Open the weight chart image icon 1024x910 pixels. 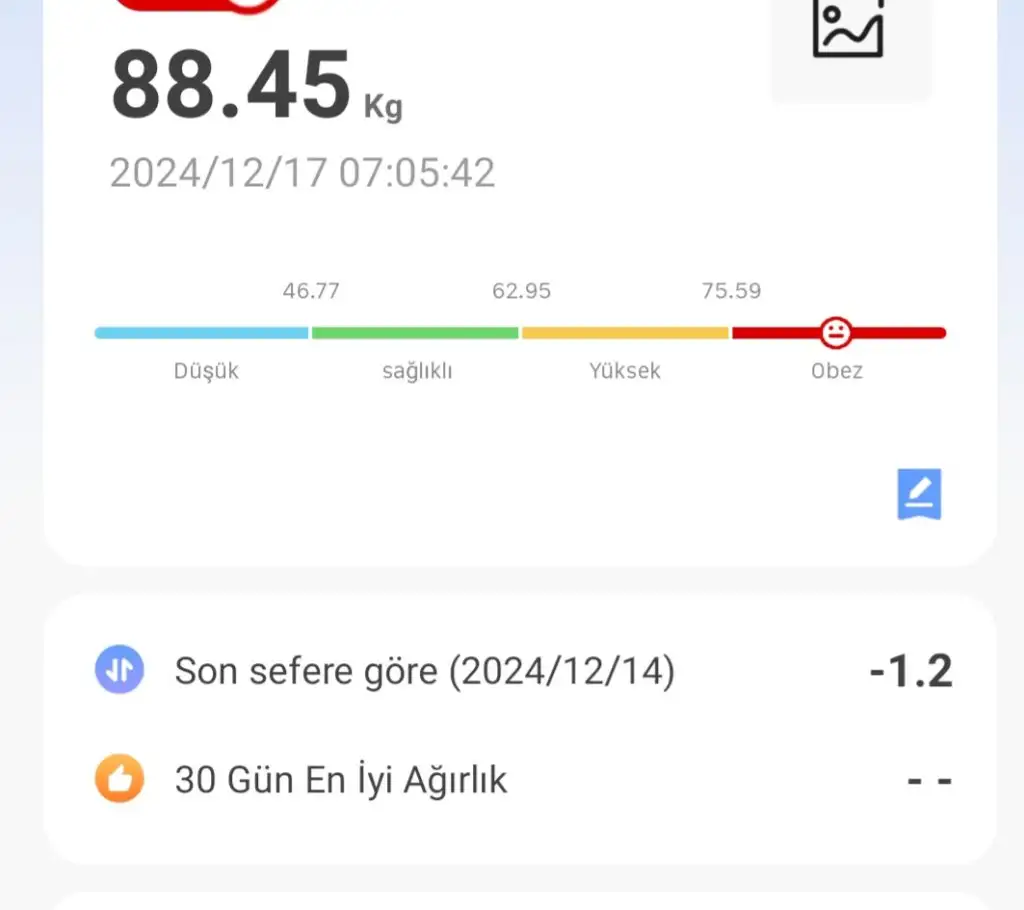(x=849, y=30)
